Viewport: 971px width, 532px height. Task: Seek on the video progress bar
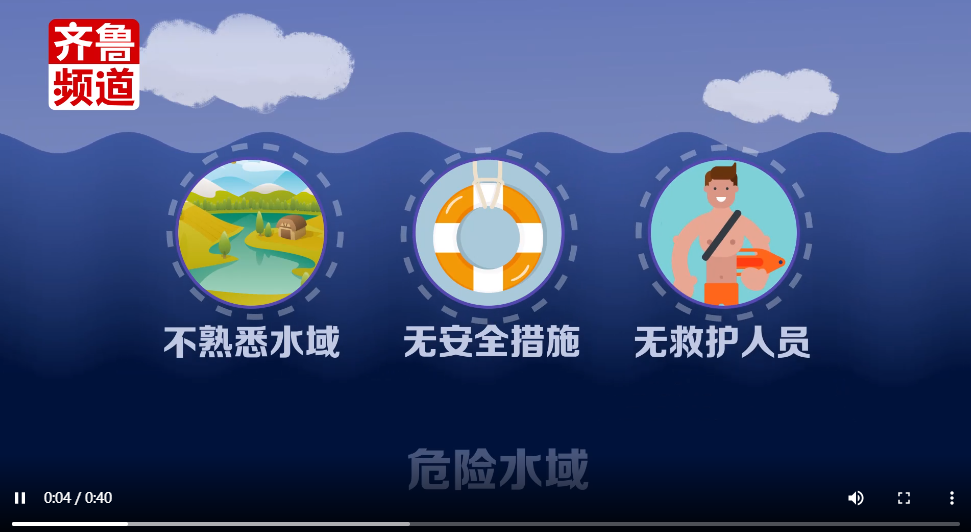(x=485, y=523)
